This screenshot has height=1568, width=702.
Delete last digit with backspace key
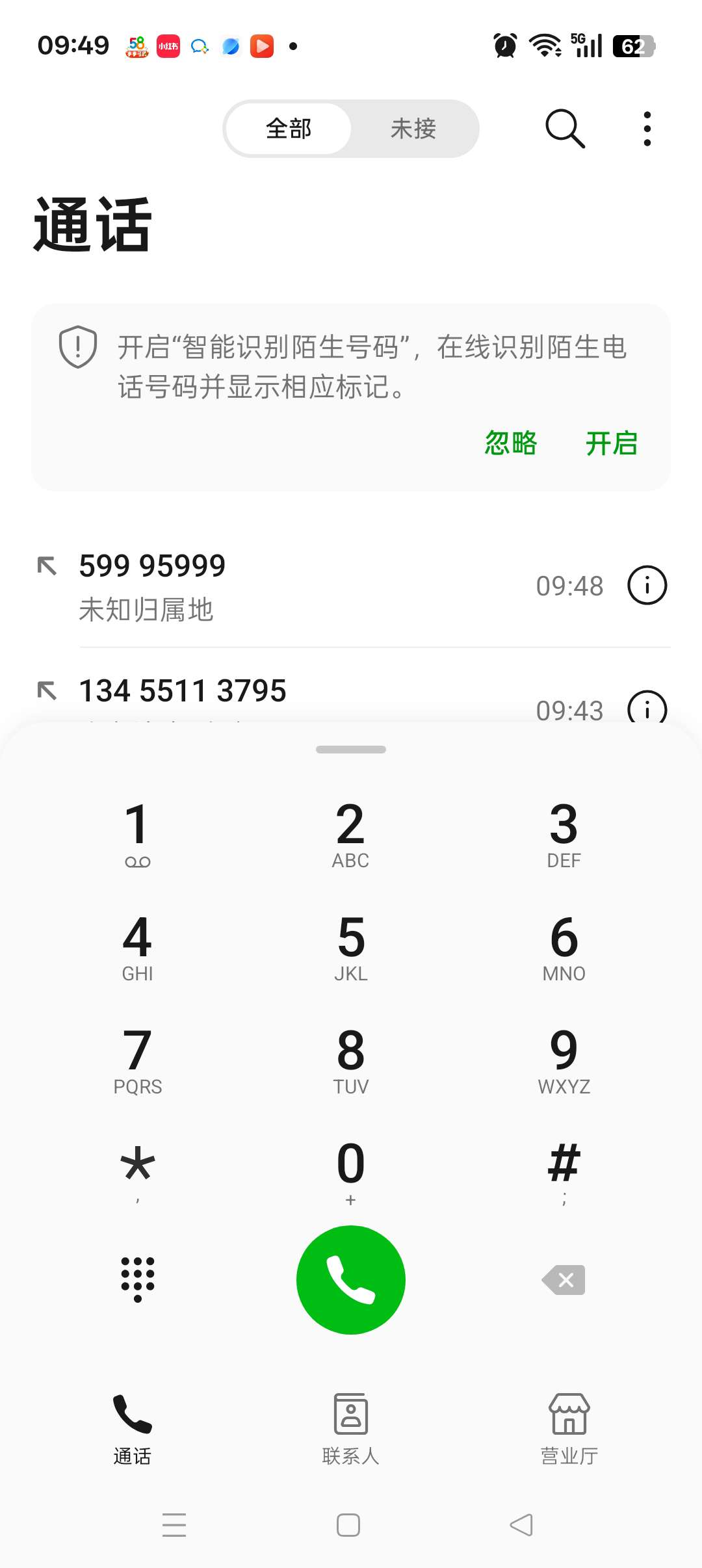[x=564, y=1279]
